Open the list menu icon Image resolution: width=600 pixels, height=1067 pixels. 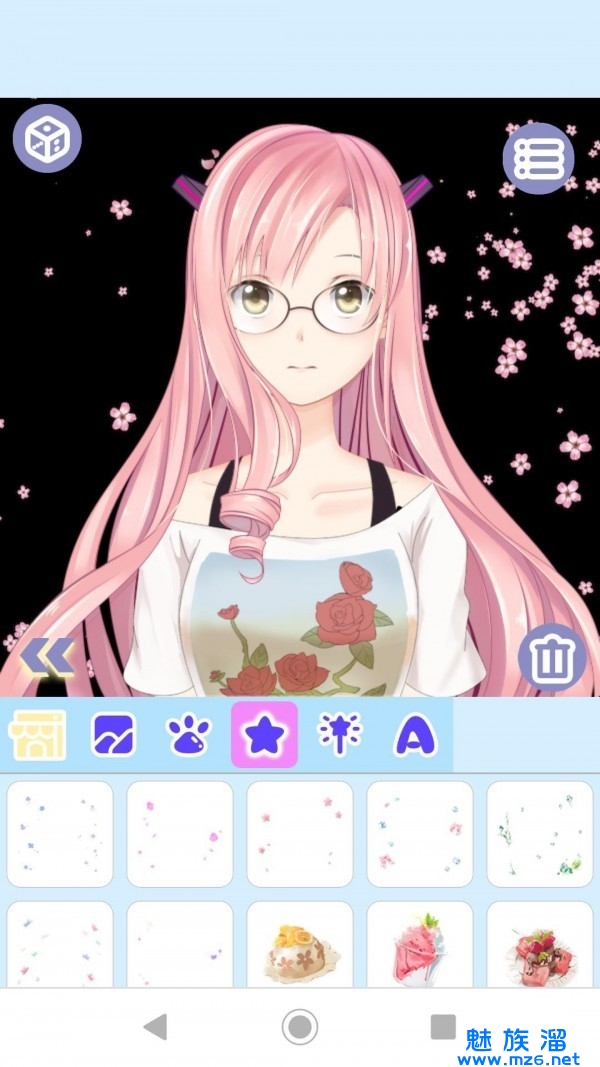(538, 158)
